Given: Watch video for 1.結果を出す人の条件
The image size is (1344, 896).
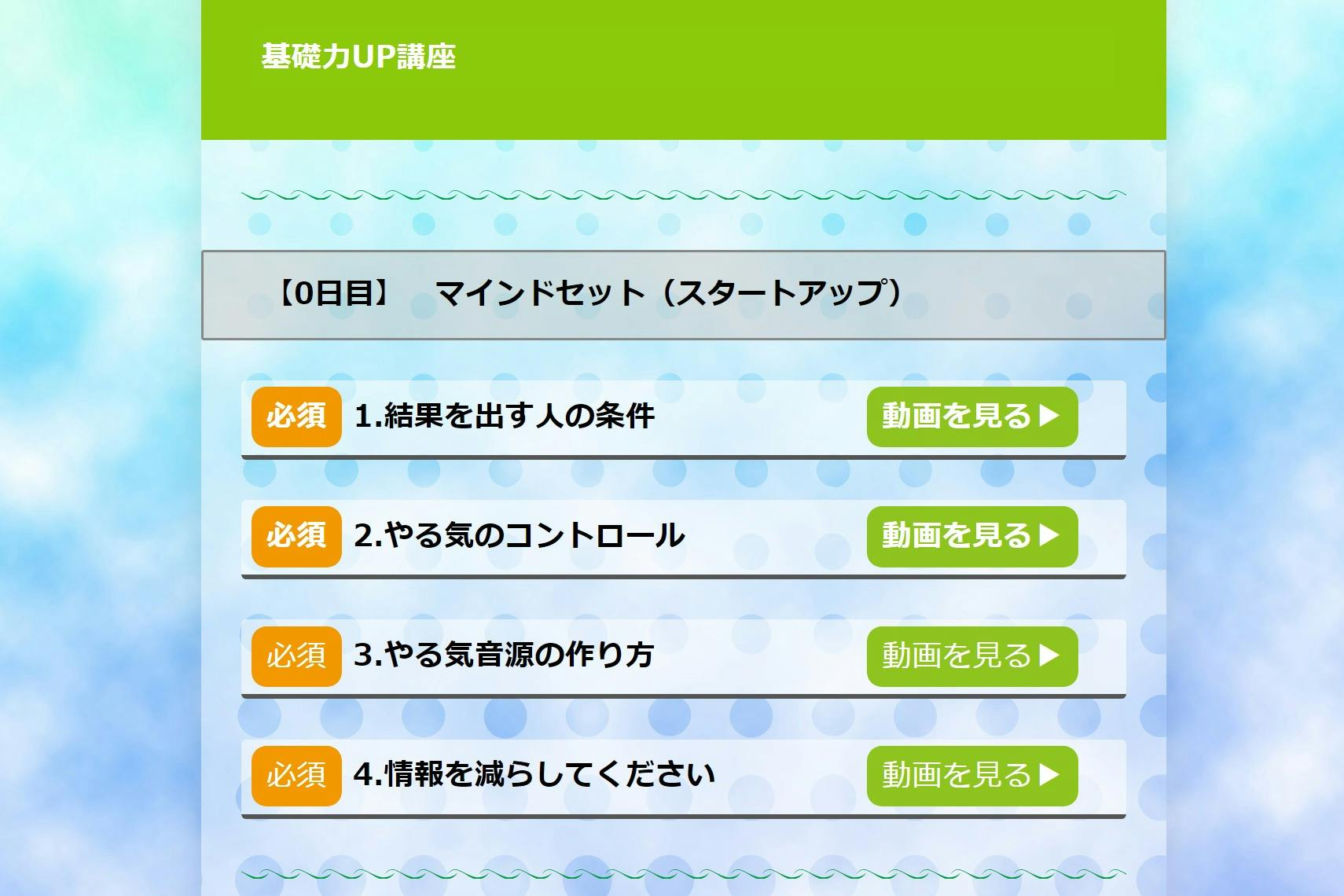Looking at the screenshot, I should coord(971,417).
